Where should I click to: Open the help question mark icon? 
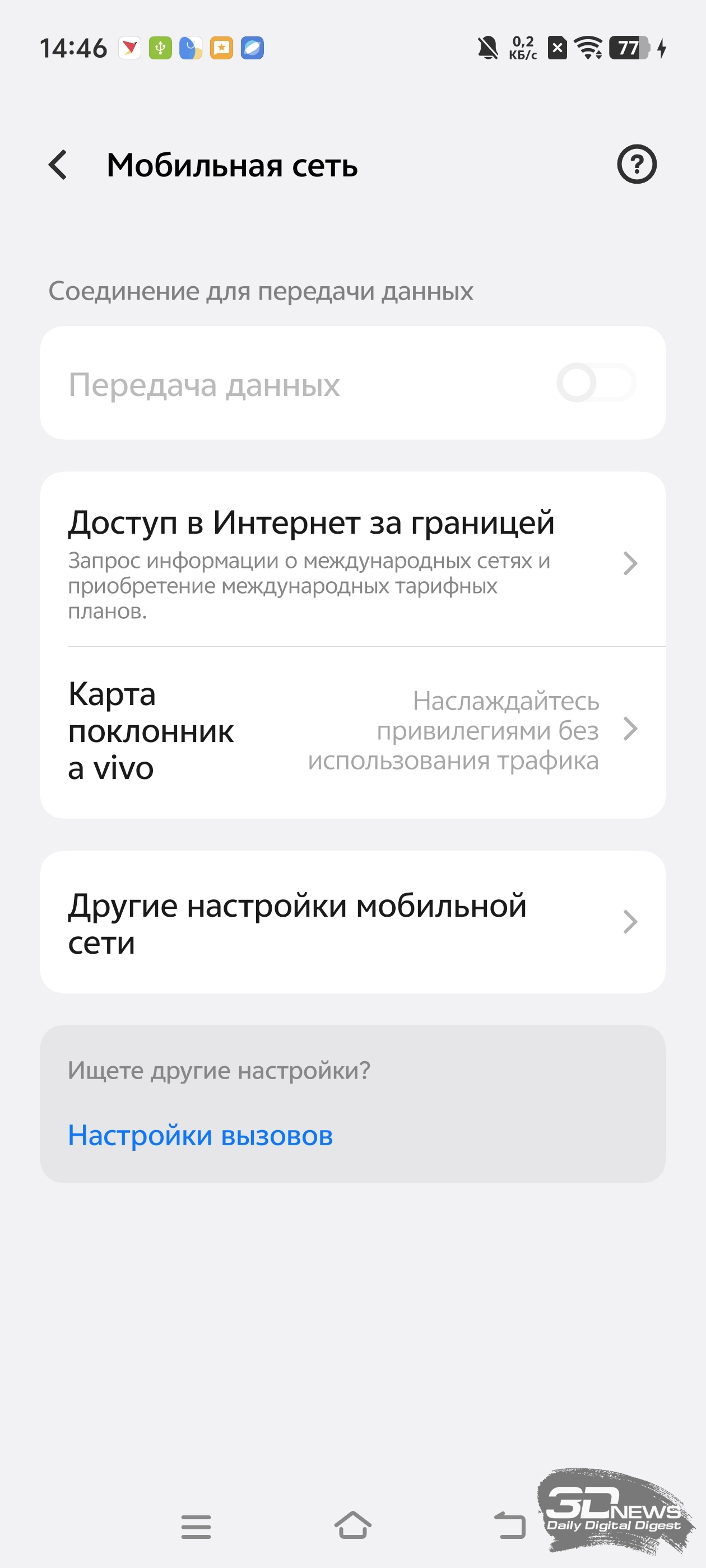(637, 164)
